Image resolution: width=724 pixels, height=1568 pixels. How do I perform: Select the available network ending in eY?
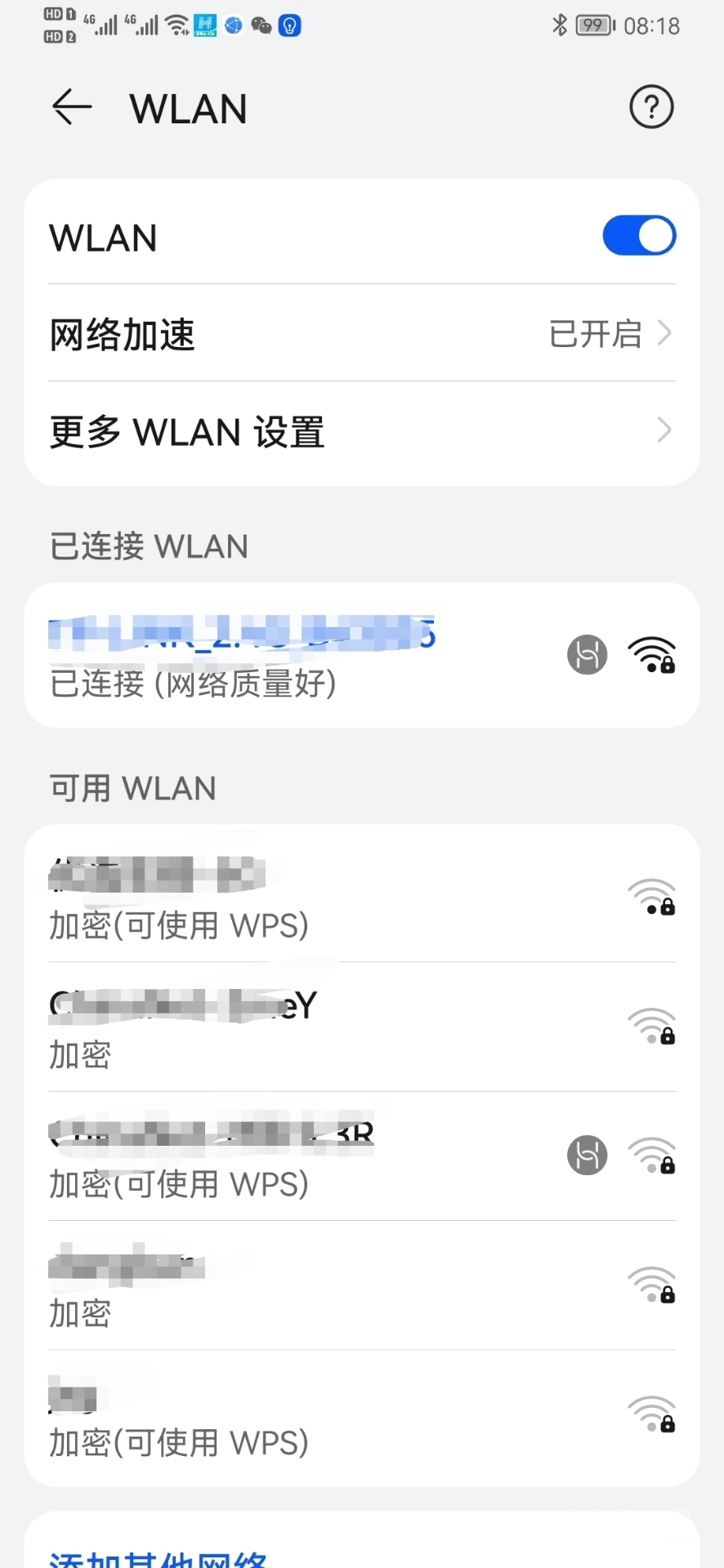tap(327, 1027)
